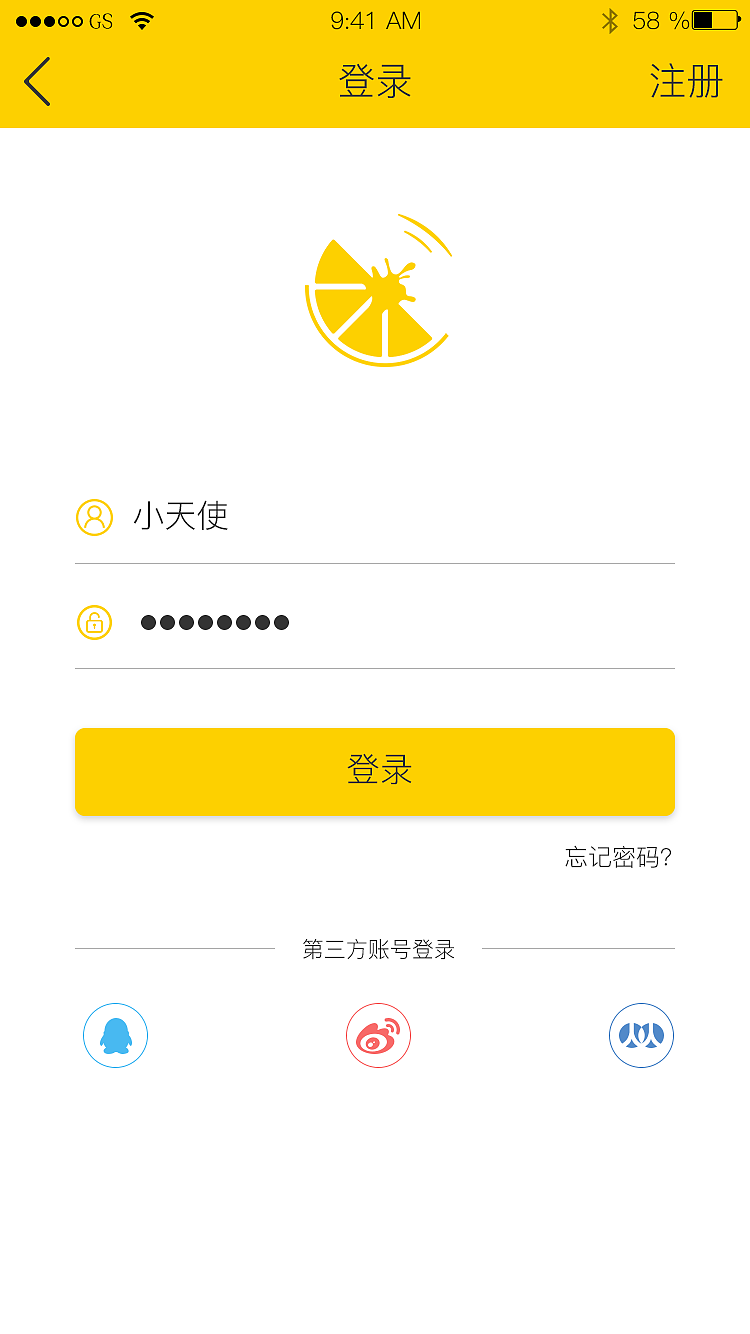Tap the Wi-Fi icon in status bar

(140, 18)
